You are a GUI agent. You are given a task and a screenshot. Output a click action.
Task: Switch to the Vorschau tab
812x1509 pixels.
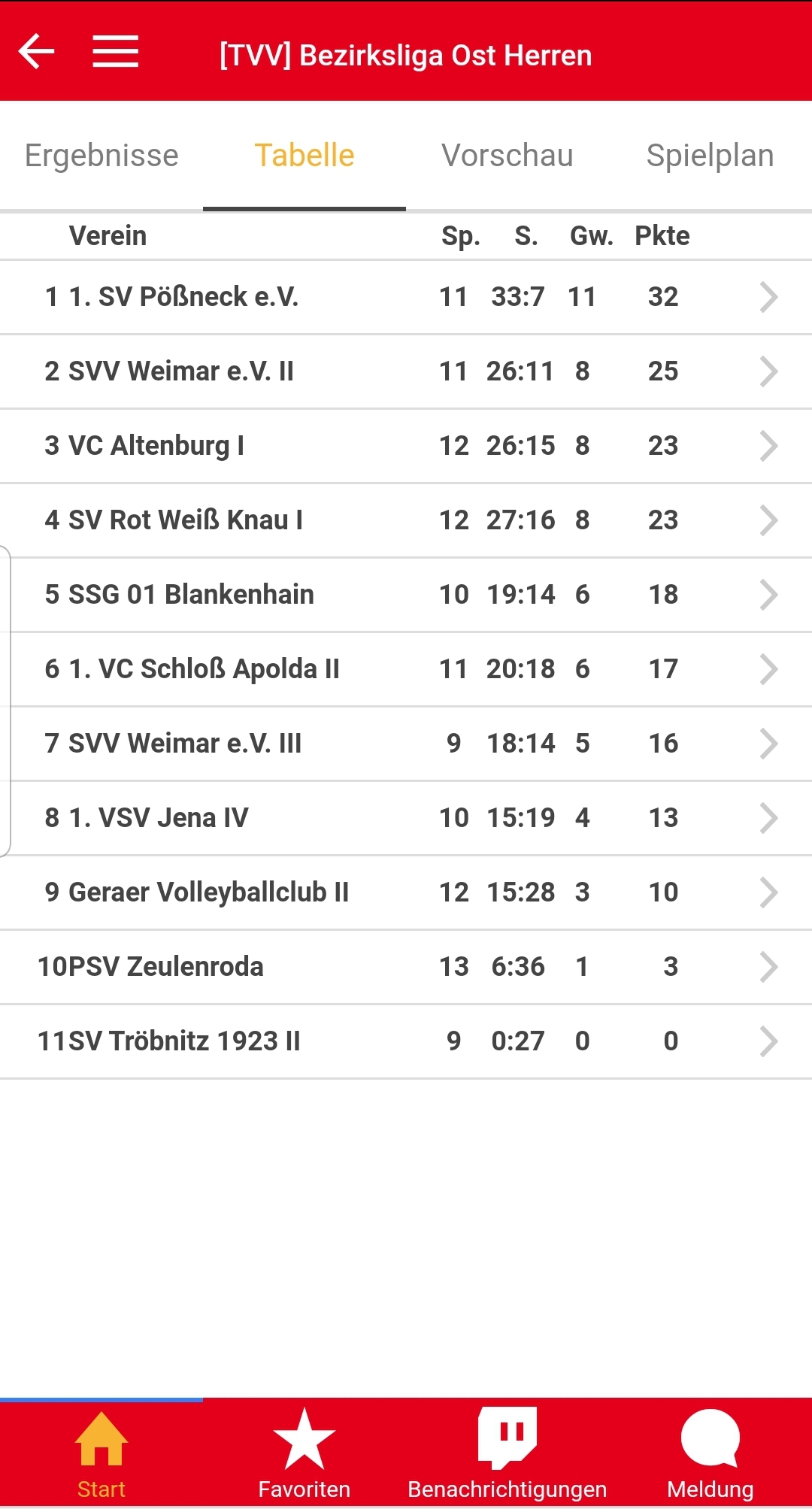pos(507,156)
